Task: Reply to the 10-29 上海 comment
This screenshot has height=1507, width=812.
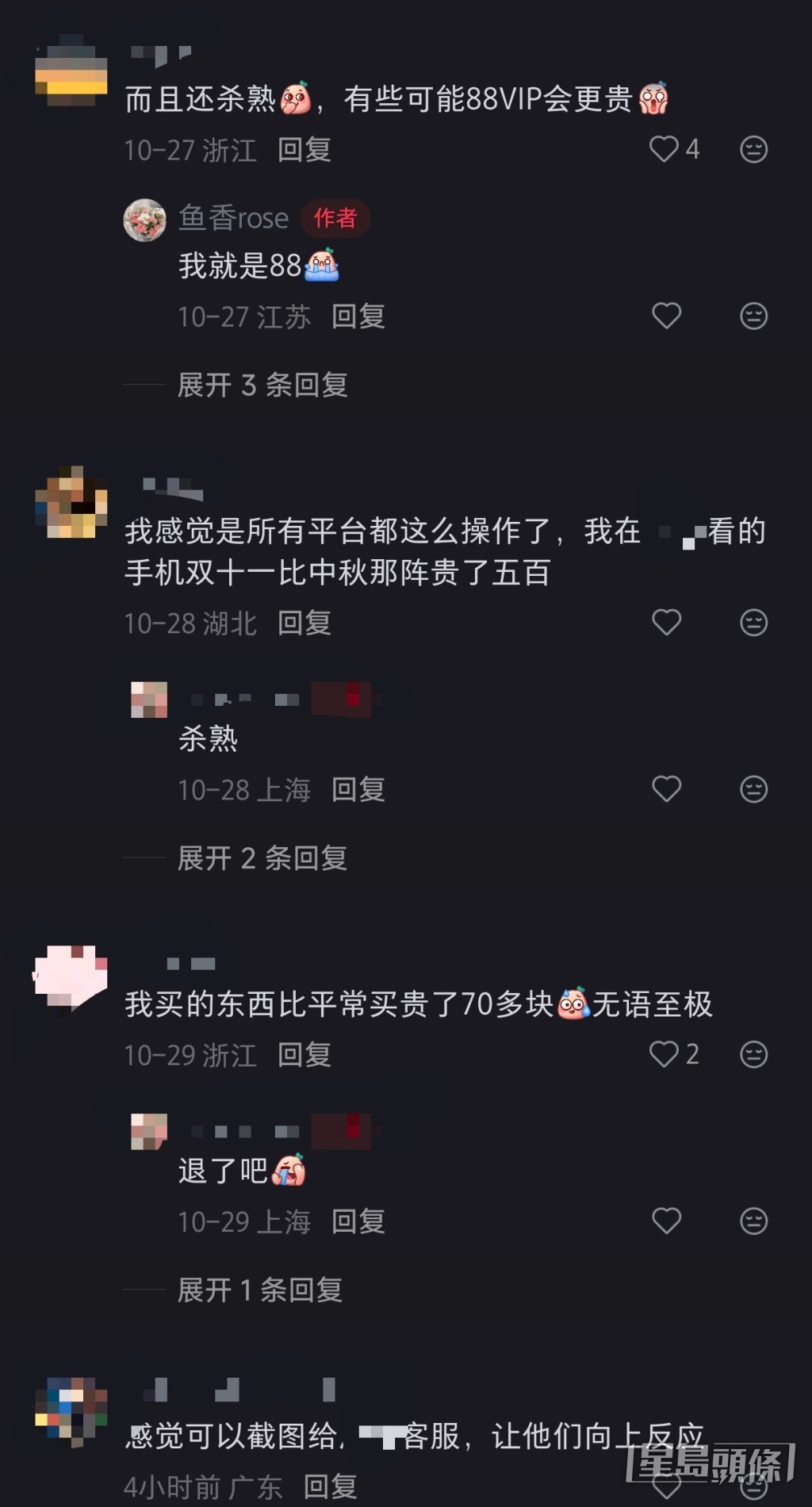Action: (358, 1221)
